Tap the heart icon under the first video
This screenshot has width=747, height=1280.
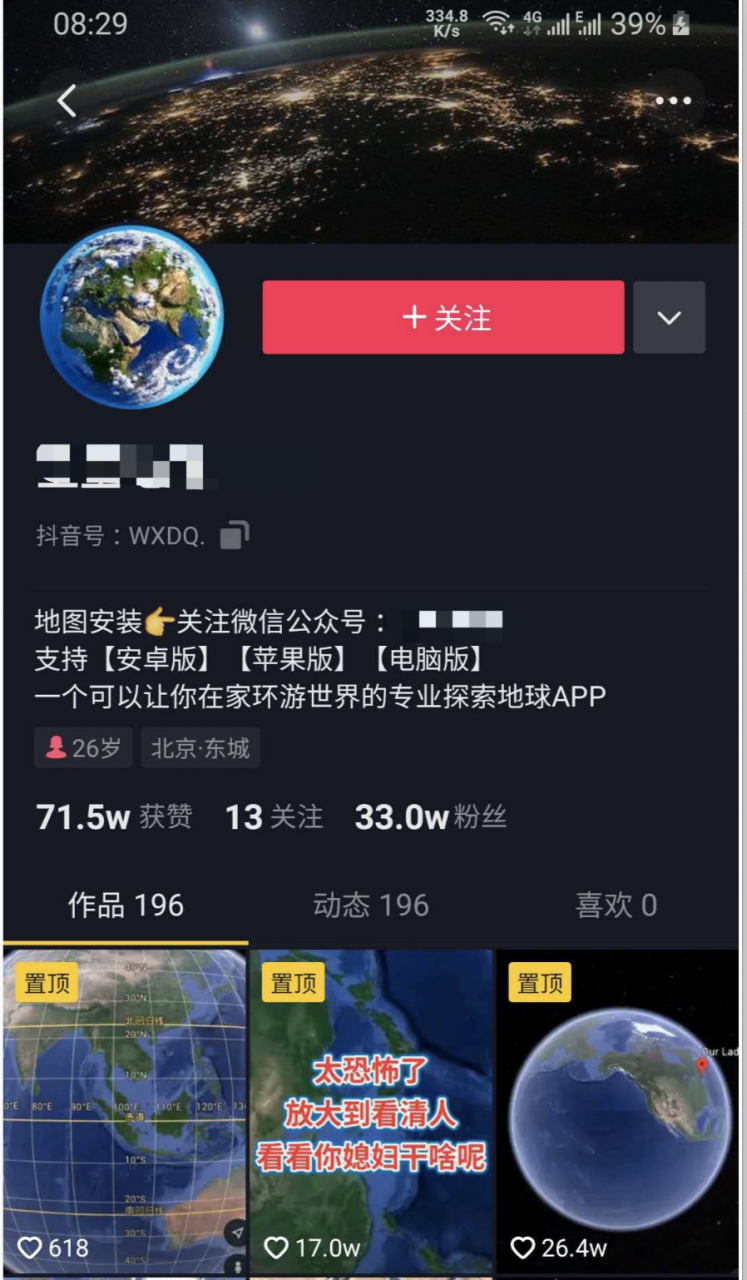(30, 1247)
